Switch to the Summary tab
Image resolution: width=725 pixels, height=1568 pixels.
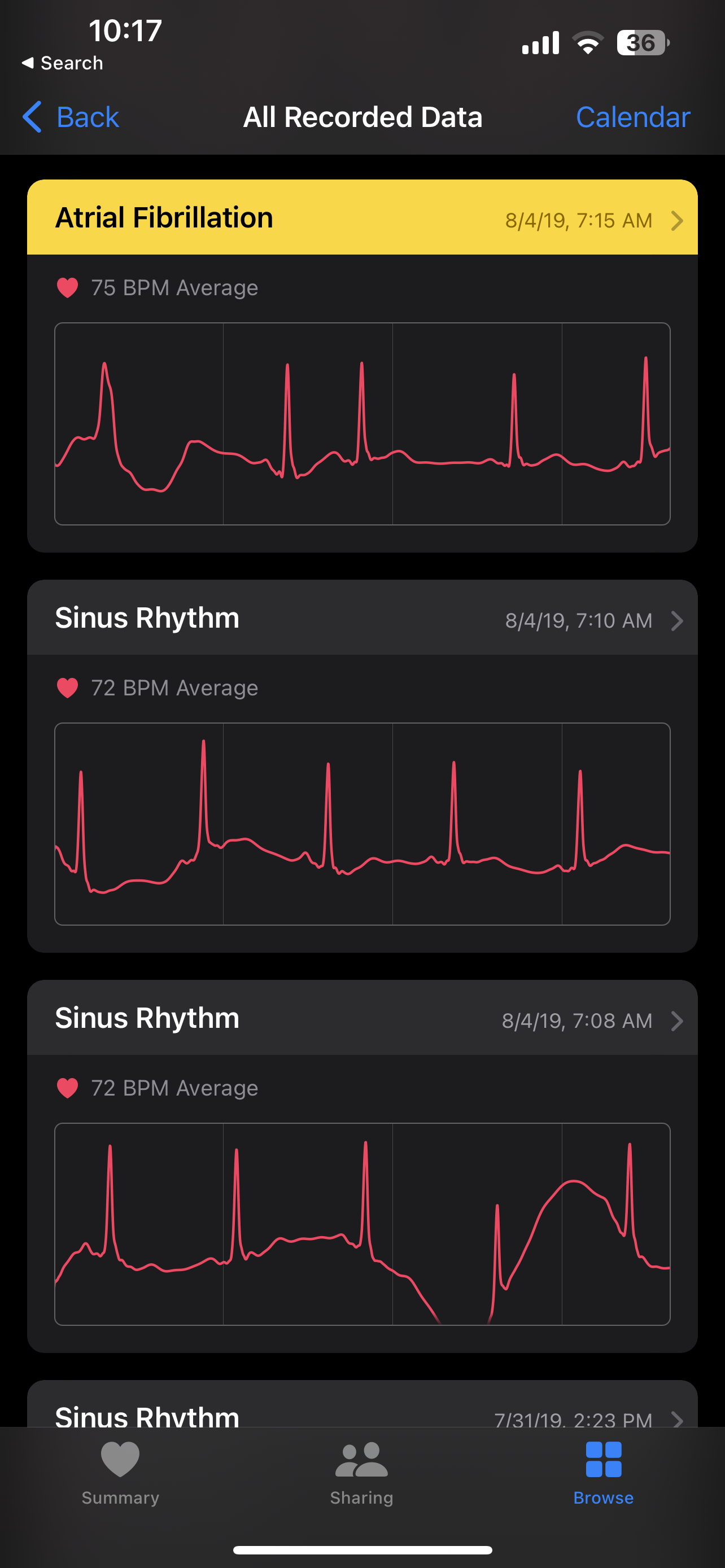(120, 1473)
